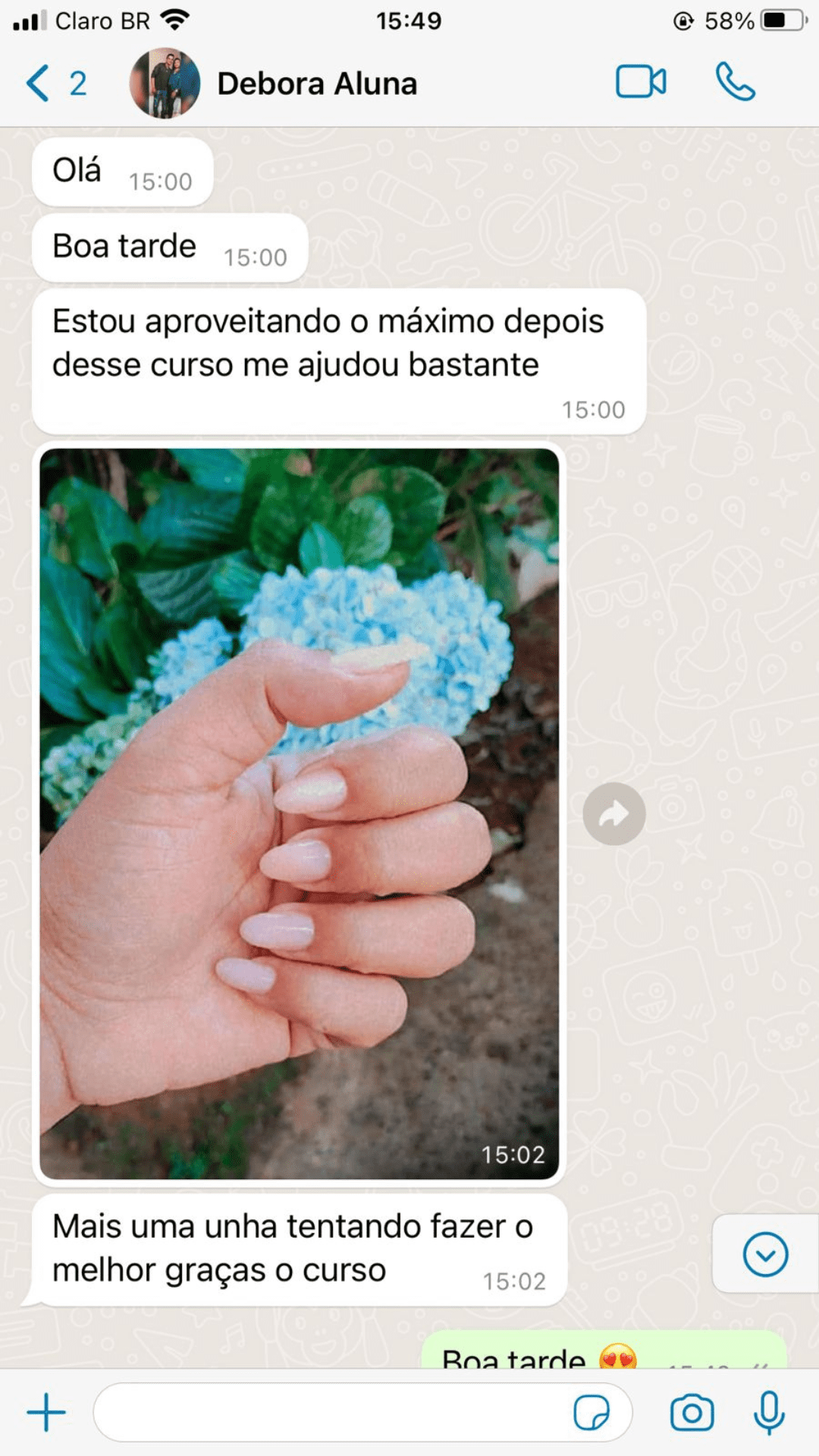The width and height of the screenshot is (819, 1456).
Task: Jump to the latest messages
Action: click(764, 1254)
